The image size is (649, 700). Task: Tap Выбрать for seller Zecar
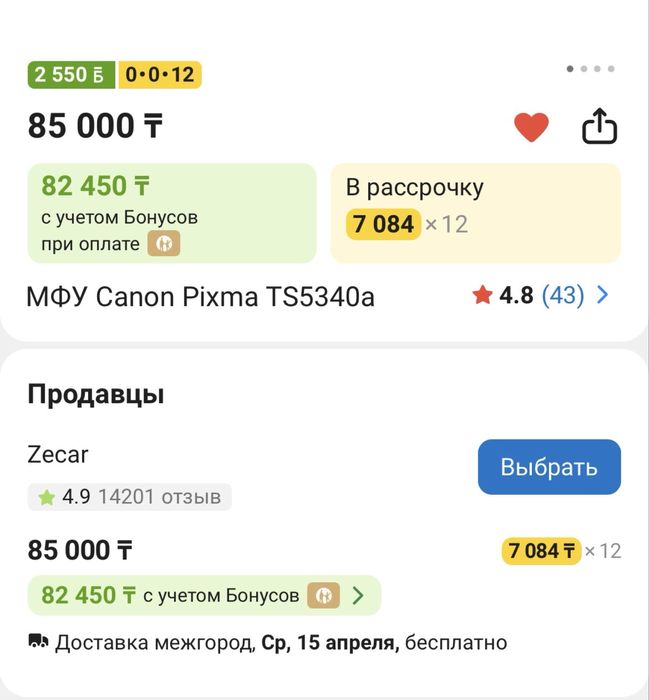[x=549, y=467]
